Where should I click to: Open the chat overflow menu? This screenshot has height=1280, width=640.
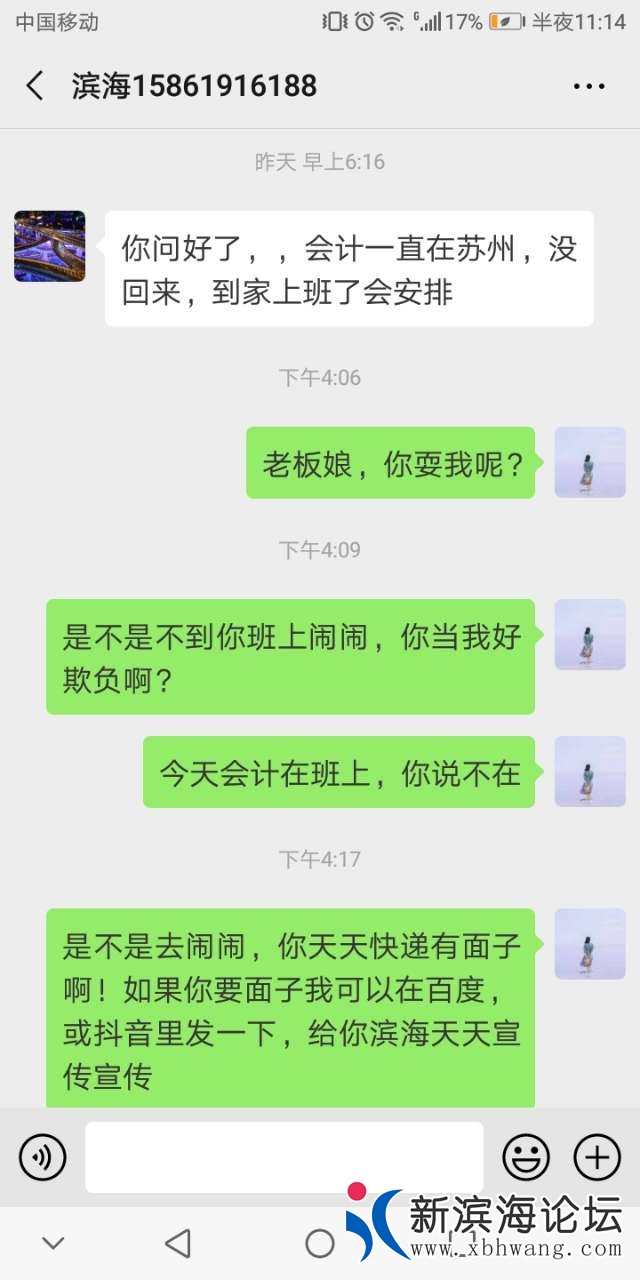coord(589,86)
